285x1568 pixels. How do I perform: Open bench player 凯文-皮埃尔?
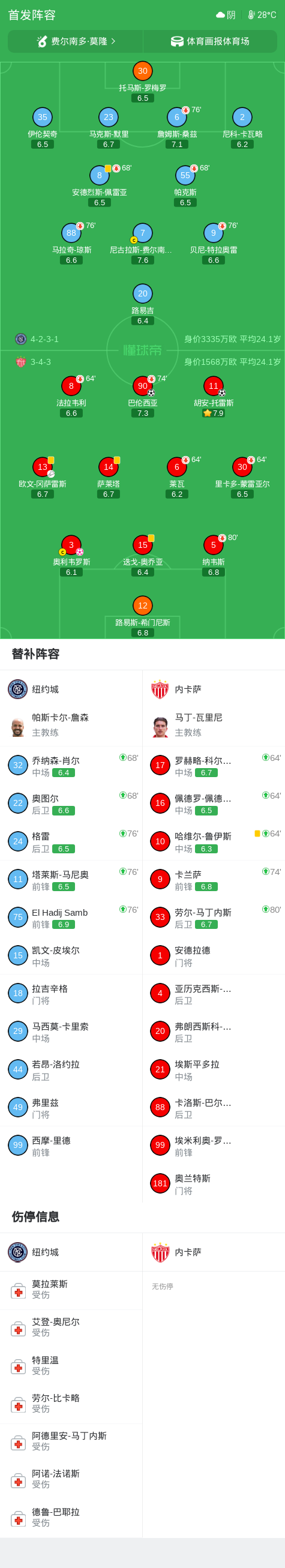click(x=71, y=956)
